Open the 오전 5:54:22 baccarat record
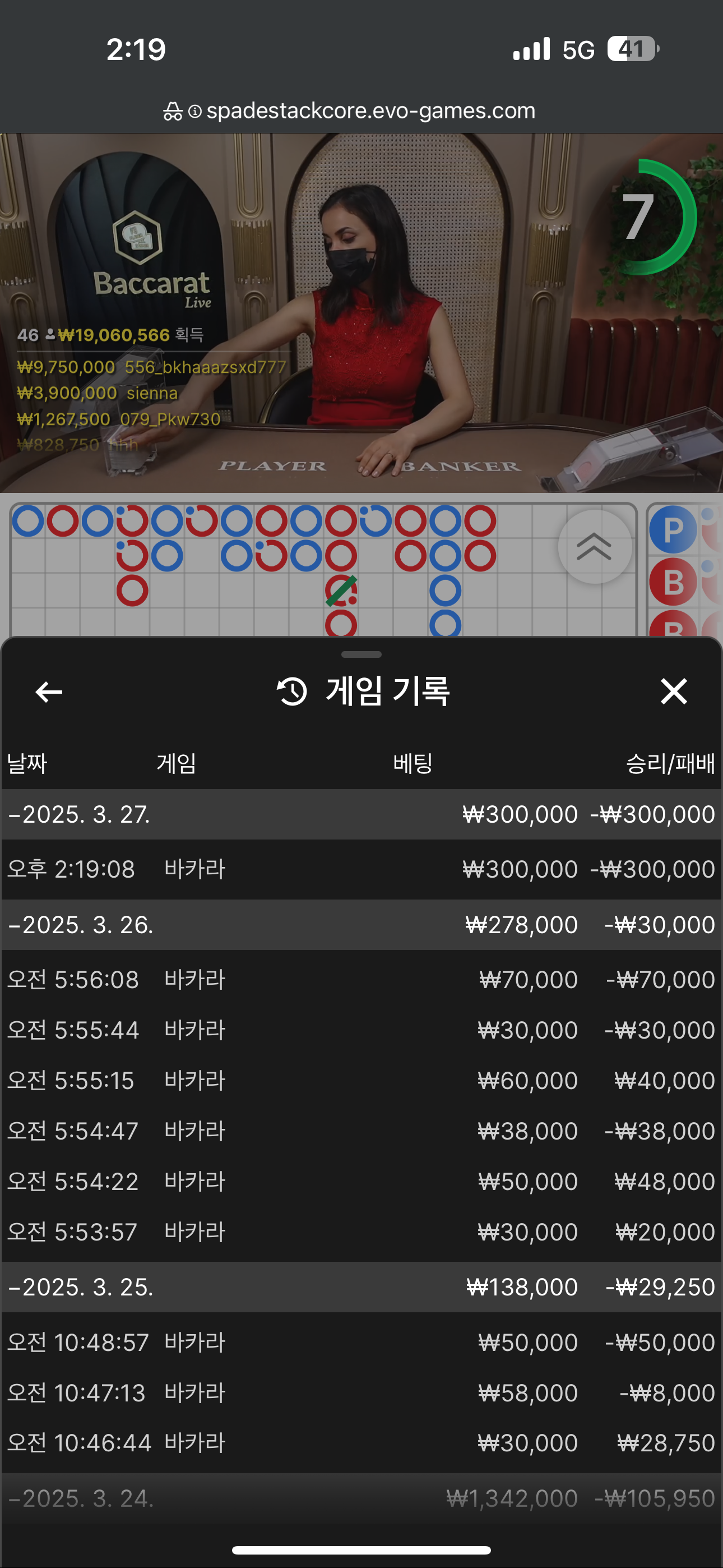Viewport: 723px width, 1568px height. click(x=361, y=1182)
